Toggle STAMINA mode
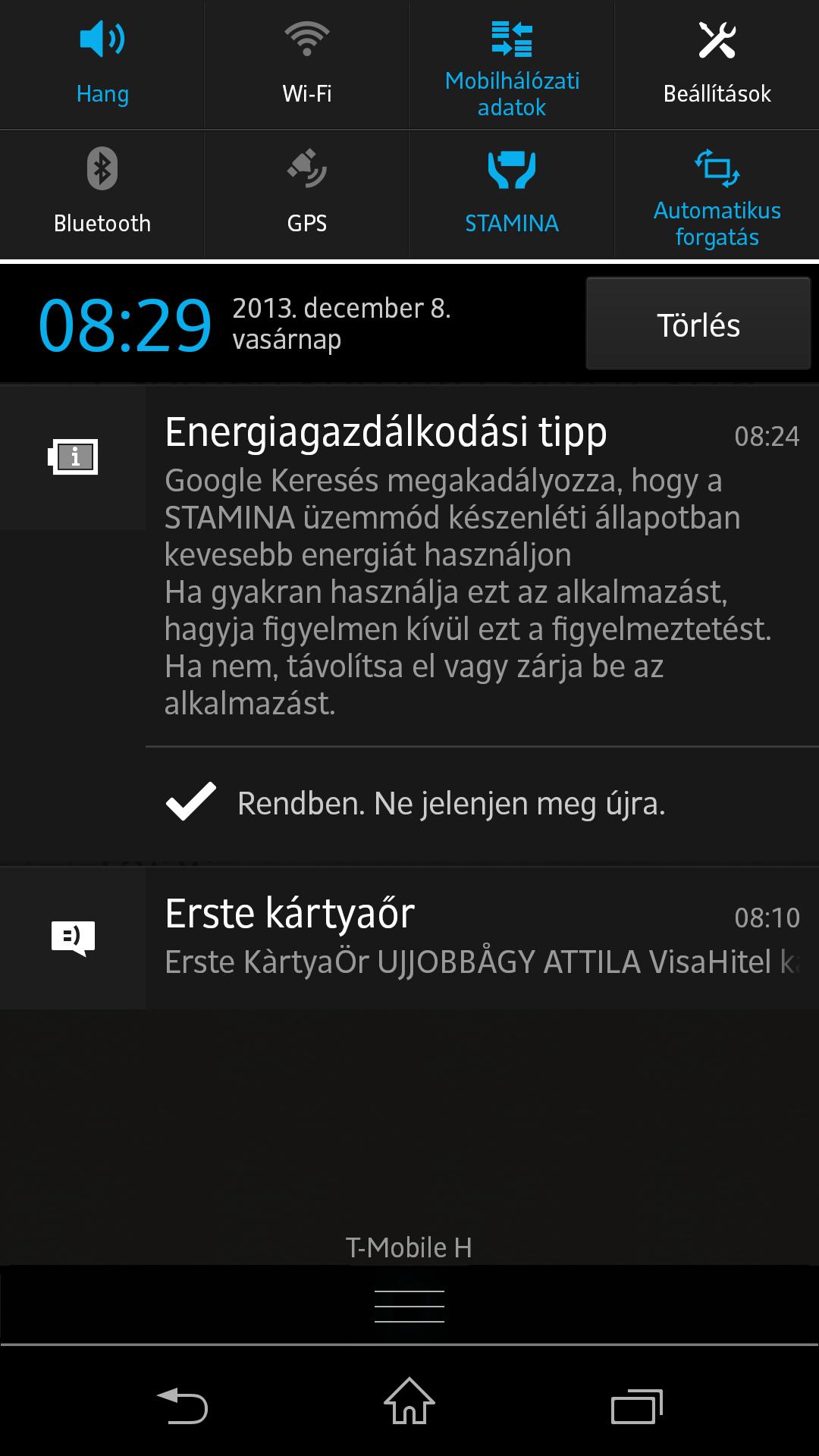This screenshot has height=1456, width=819. [512, 195]
